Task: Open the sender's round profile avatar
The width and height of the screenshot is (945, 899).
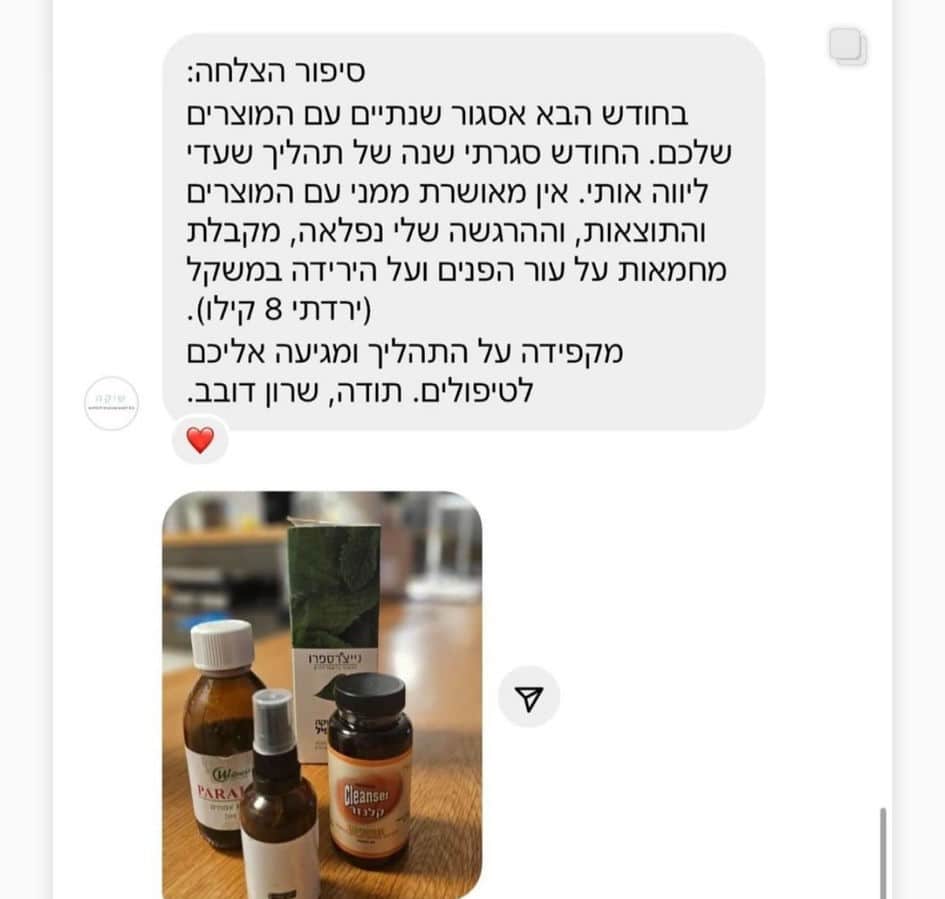Action: [111, 403]
